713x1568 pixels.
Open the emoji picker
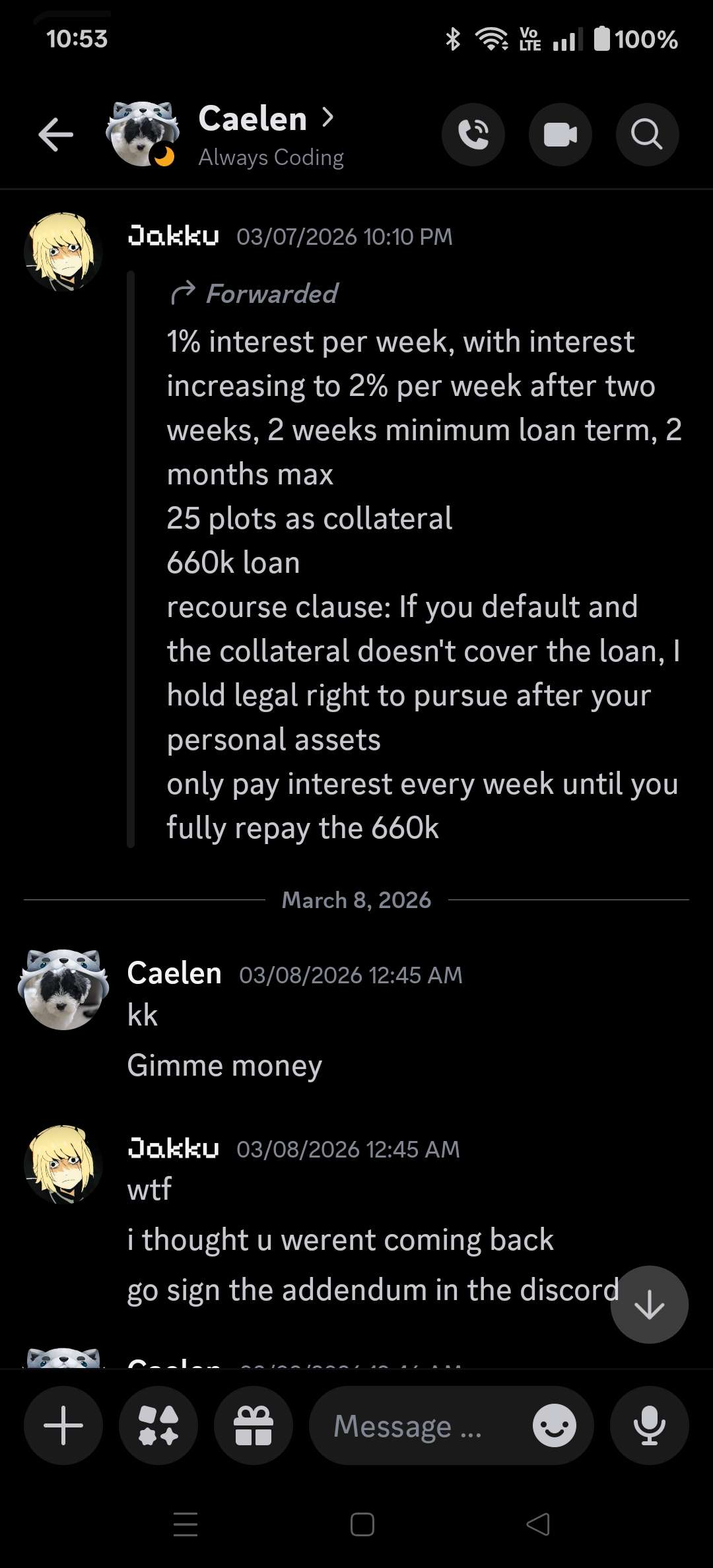tap(554, 1425)
